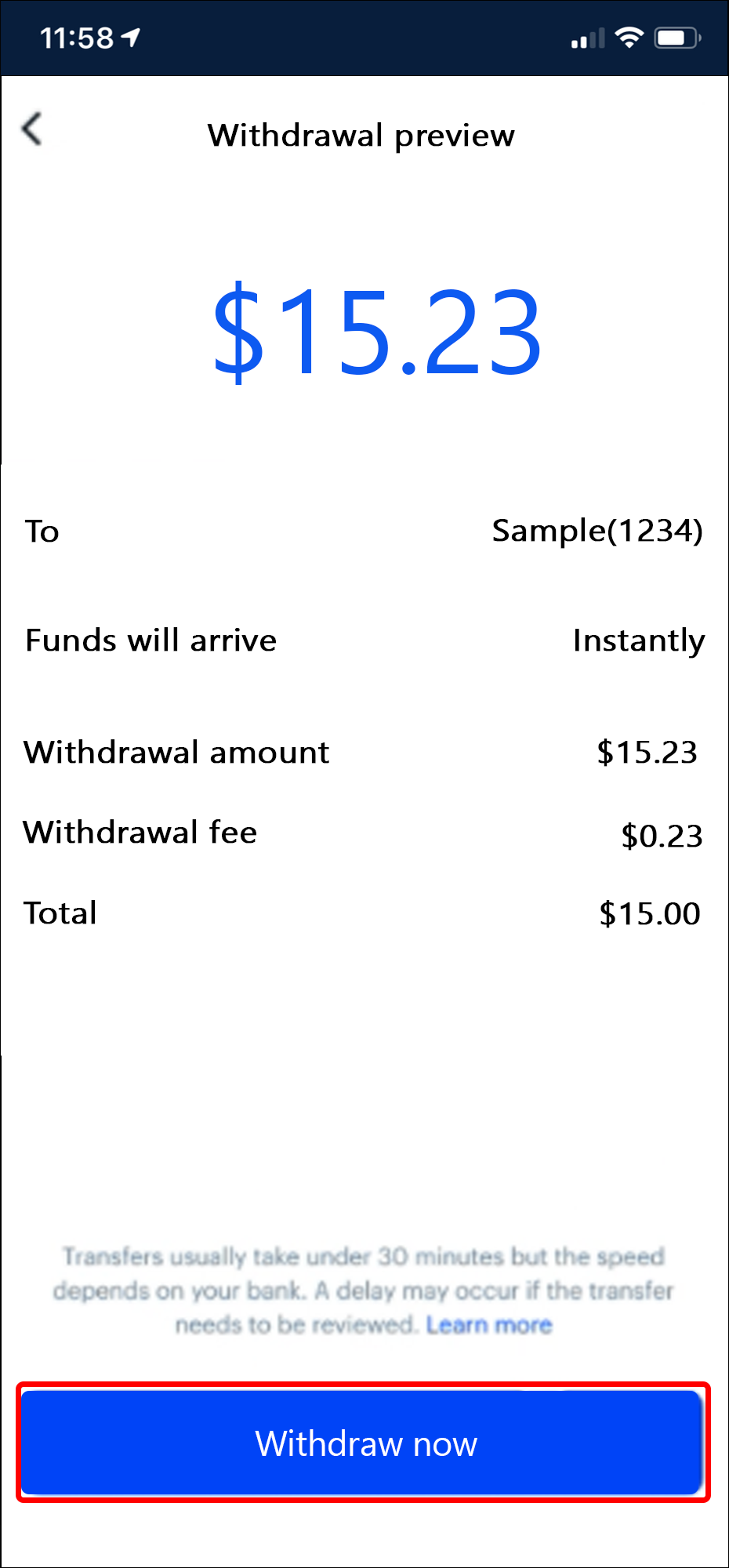
Task: Go back from Withdrawal preview
Action: click(32, 129)
